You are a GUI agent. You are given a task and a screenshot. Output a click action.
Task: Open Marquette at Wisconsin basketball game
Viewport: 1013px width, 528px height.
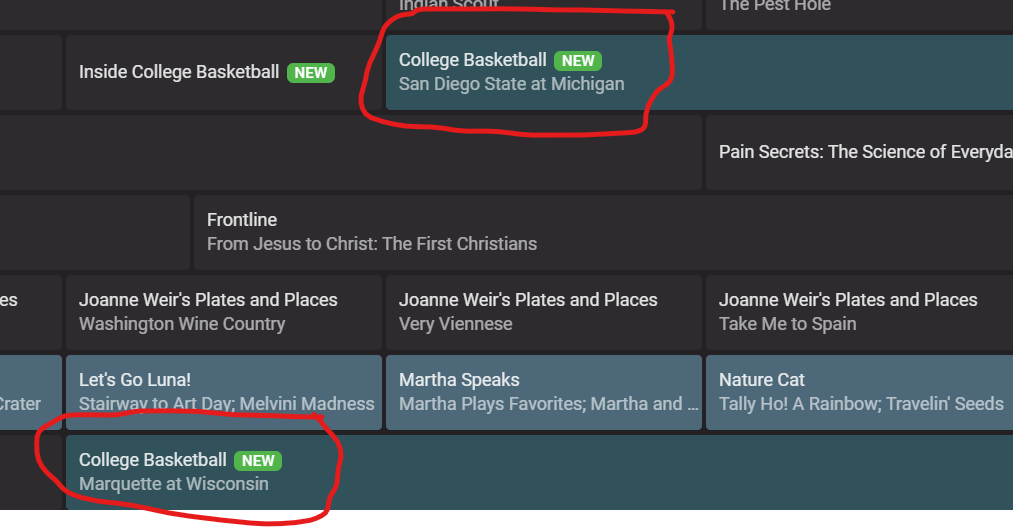173,472
